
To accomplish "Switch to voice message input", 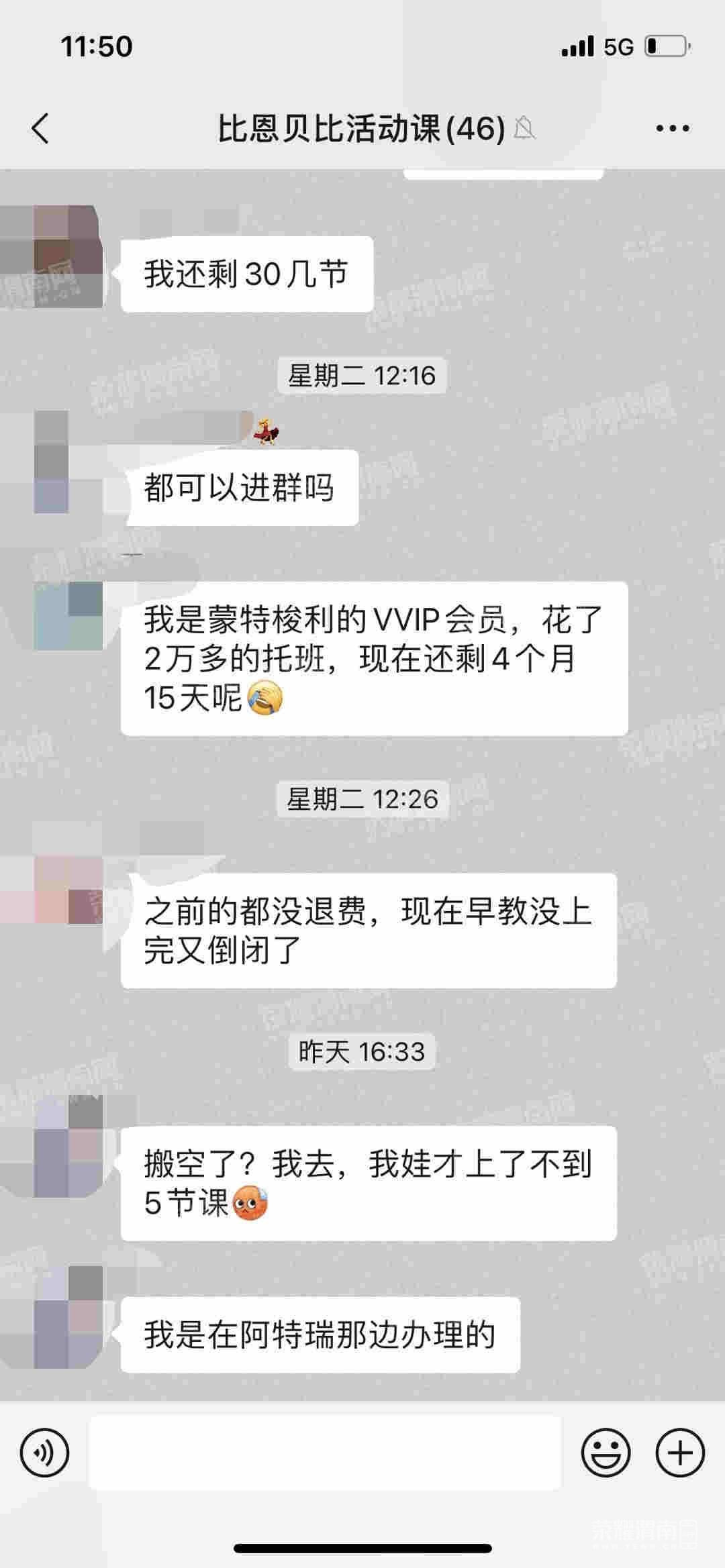I will 45,1453.
